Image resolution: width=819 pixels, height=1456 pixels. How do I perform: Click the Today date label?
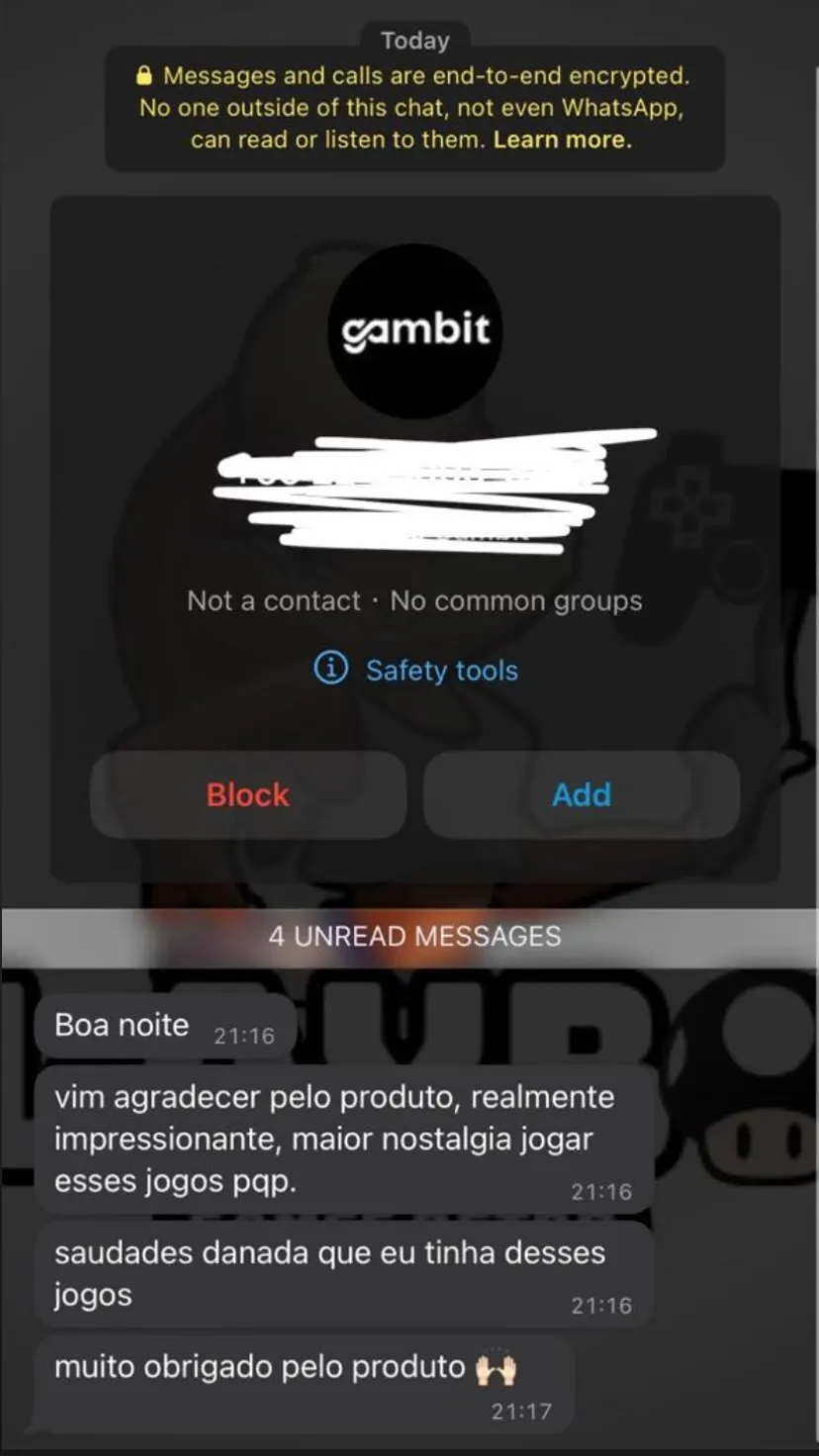(414, 41)
